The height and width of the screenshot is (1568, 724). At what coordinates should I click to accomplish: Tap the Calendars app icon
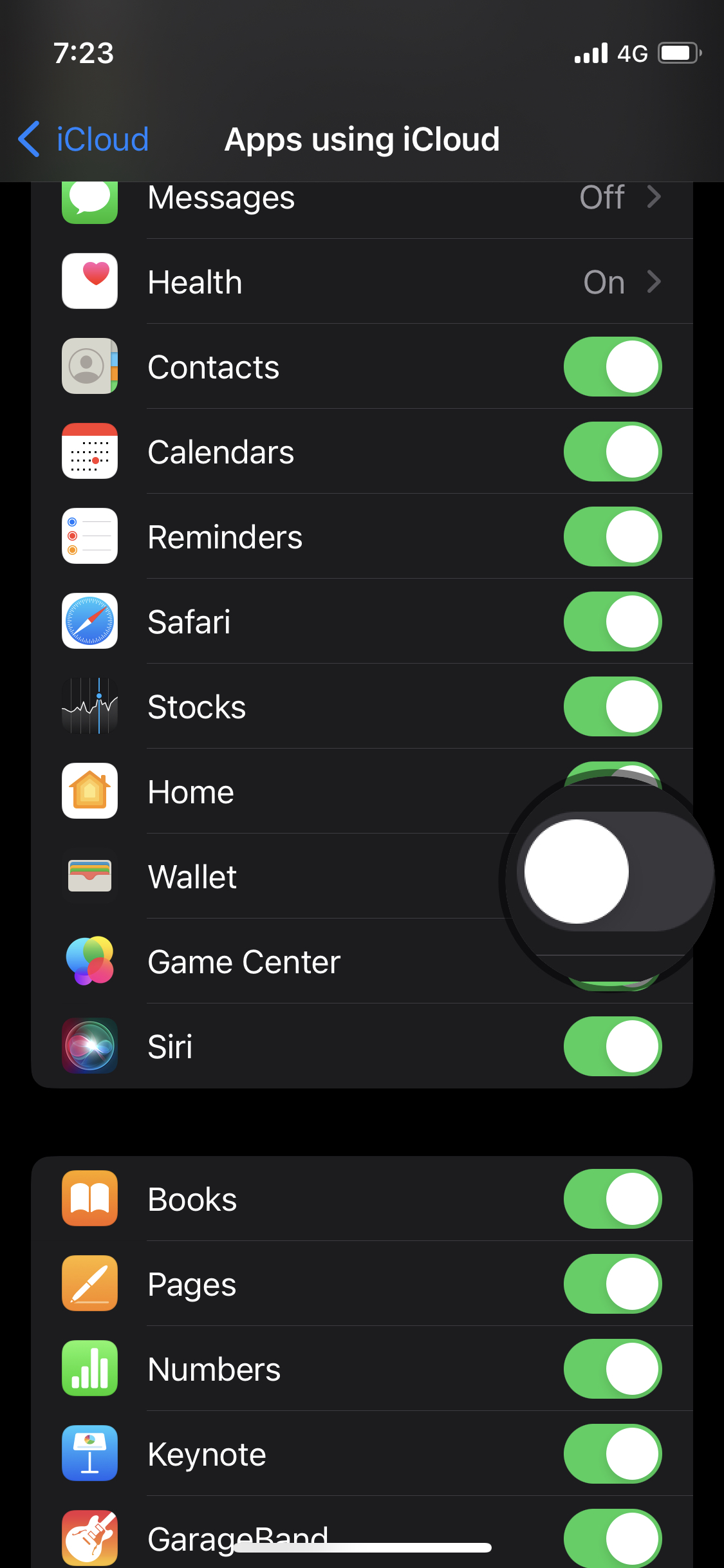tap(89, 451)
